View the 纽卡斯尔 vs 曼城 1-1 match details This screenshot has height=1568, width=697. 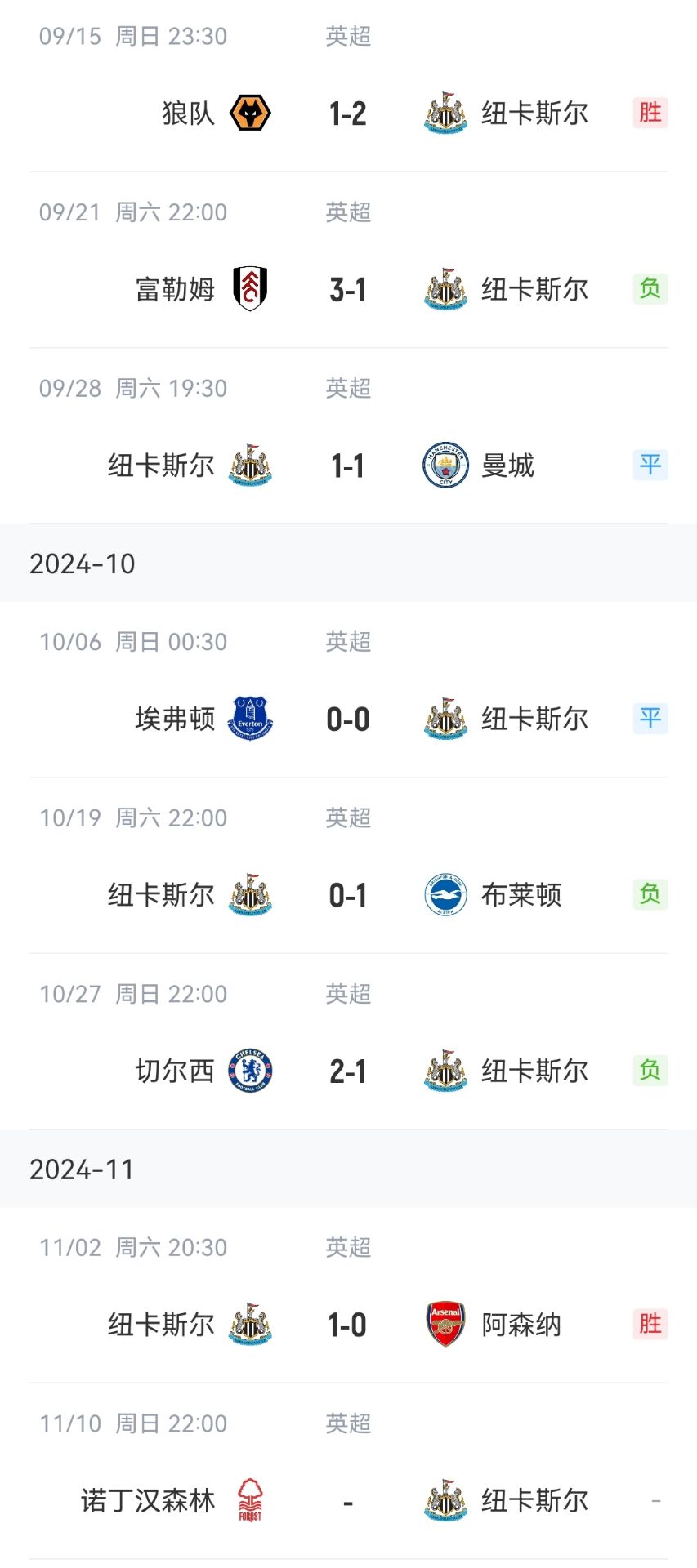pyautogui.click(x=348, y=436)
